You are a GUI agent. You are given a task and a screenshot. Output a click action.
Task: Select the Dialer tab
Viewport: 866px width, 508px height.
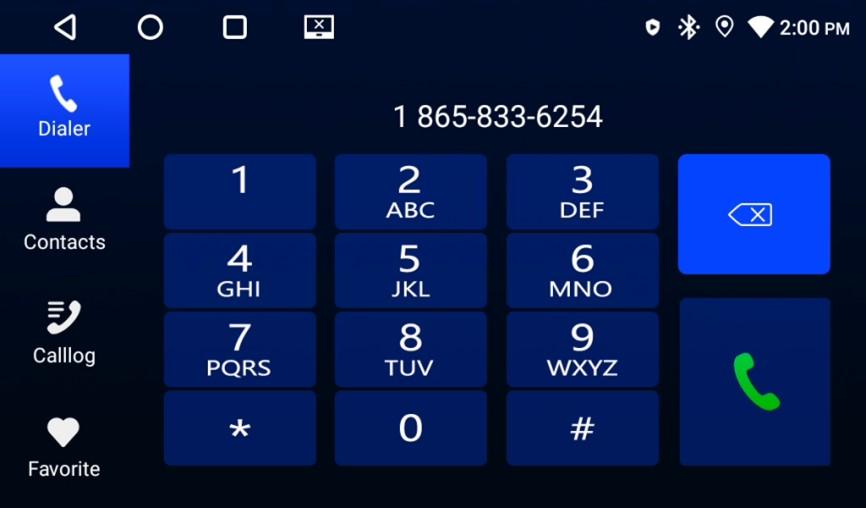point(64,108)
